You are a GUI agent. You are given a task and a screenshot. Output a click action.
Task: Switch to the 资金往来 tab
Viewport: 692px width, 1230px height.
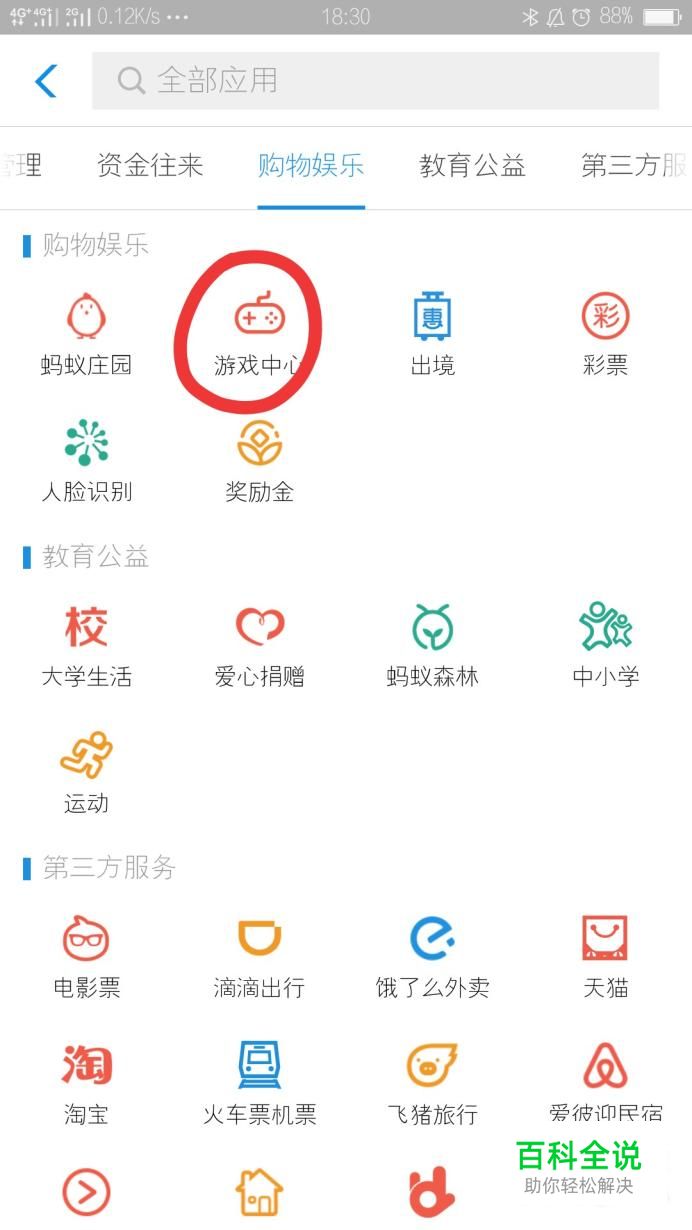click(x=150, y=166)
